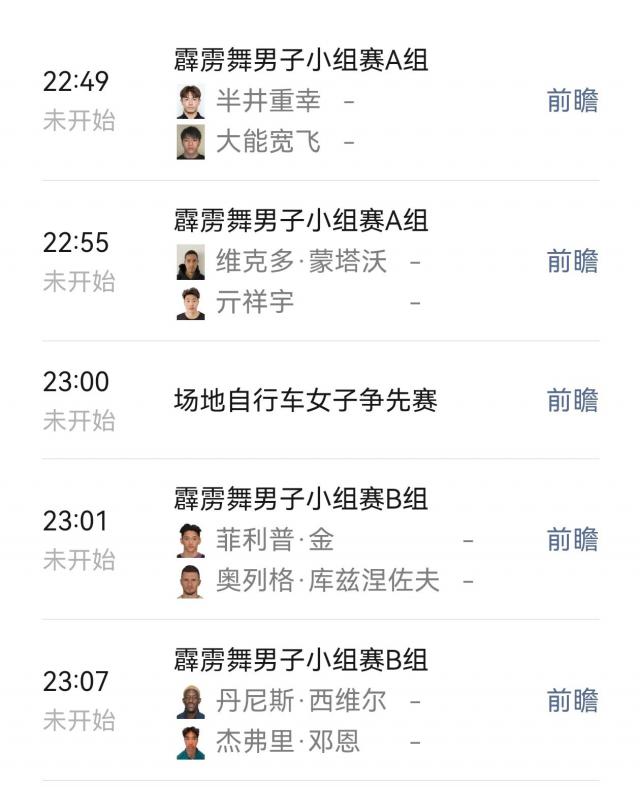The width and height of the screenshot is (640, 787).
Task: Open 前瞻 for the 22:55 维克多·蒙塔沃 match
Action: [x=572, y=262]
